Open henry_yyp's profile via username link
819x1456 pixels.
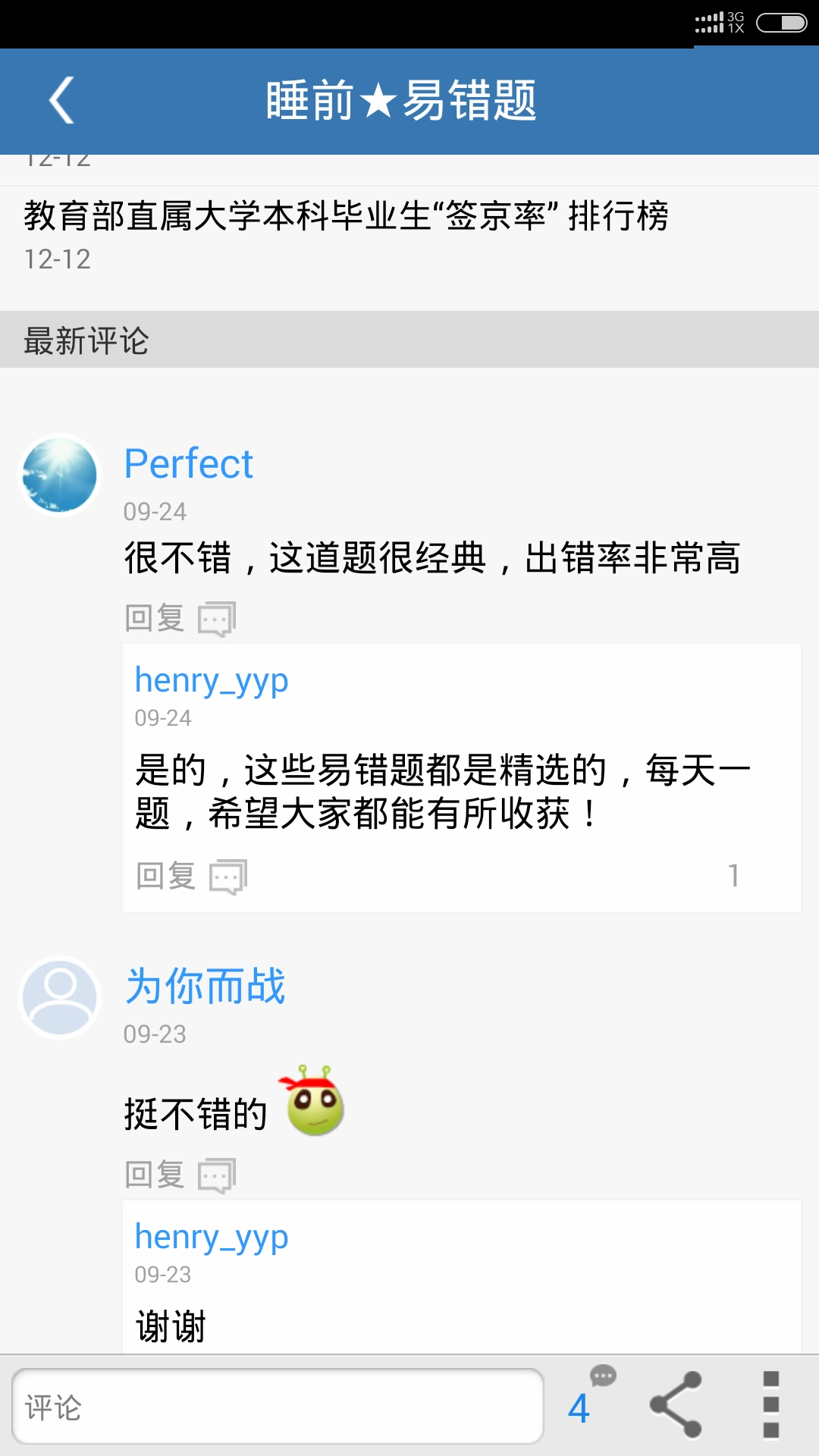tap(212, 680)
